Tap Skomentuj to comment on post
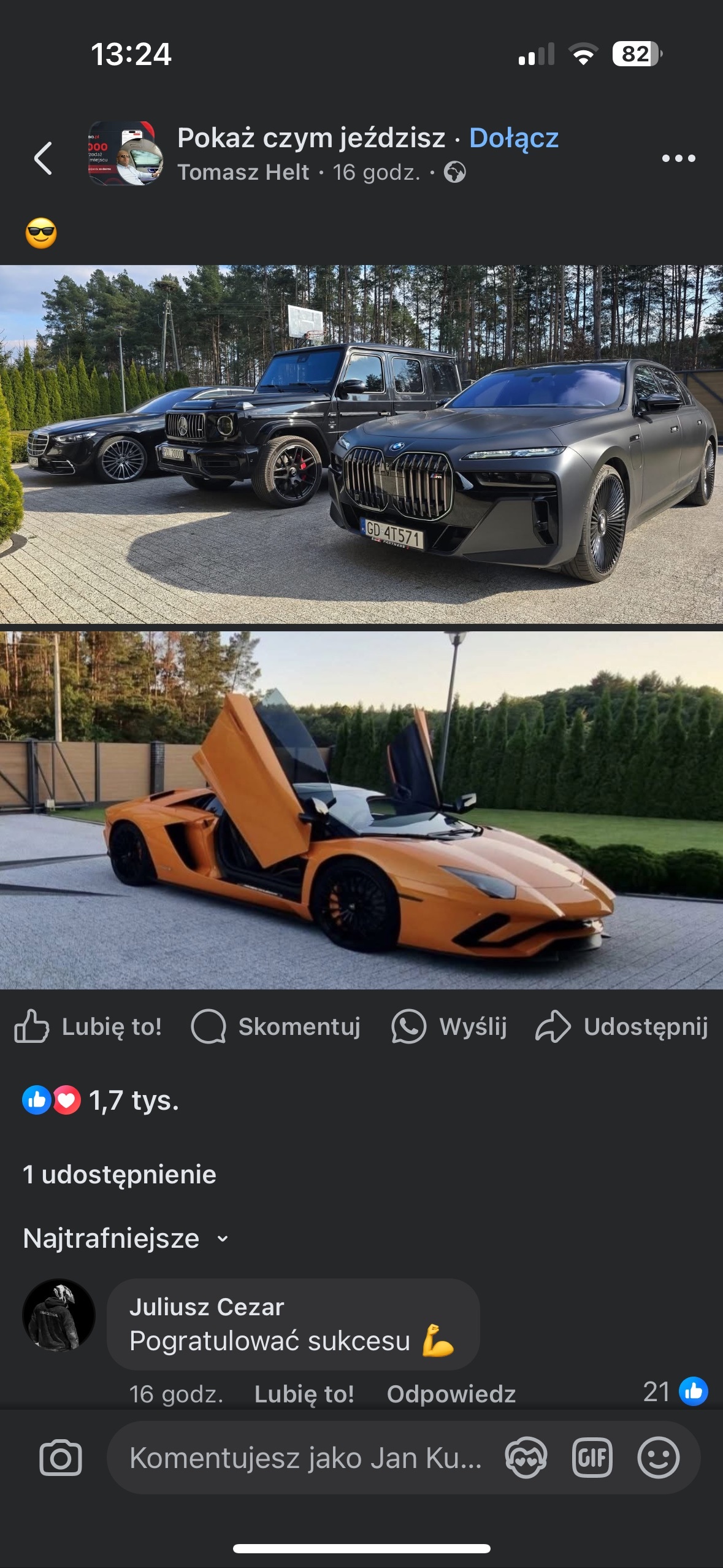The image size is (723, 1568). point(276,1026)
